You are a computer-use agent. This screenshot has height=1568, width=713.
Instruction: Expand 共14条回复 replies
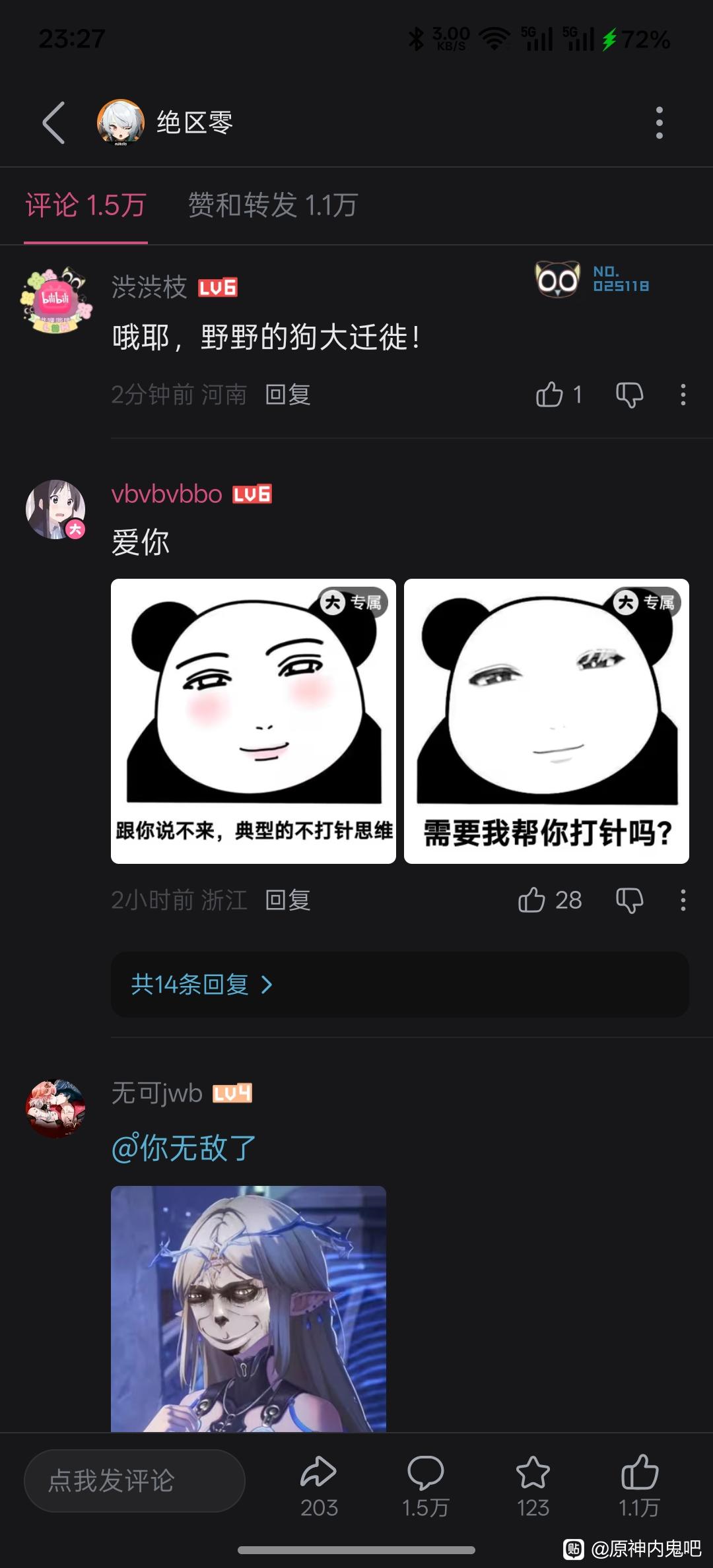point(201,985)
